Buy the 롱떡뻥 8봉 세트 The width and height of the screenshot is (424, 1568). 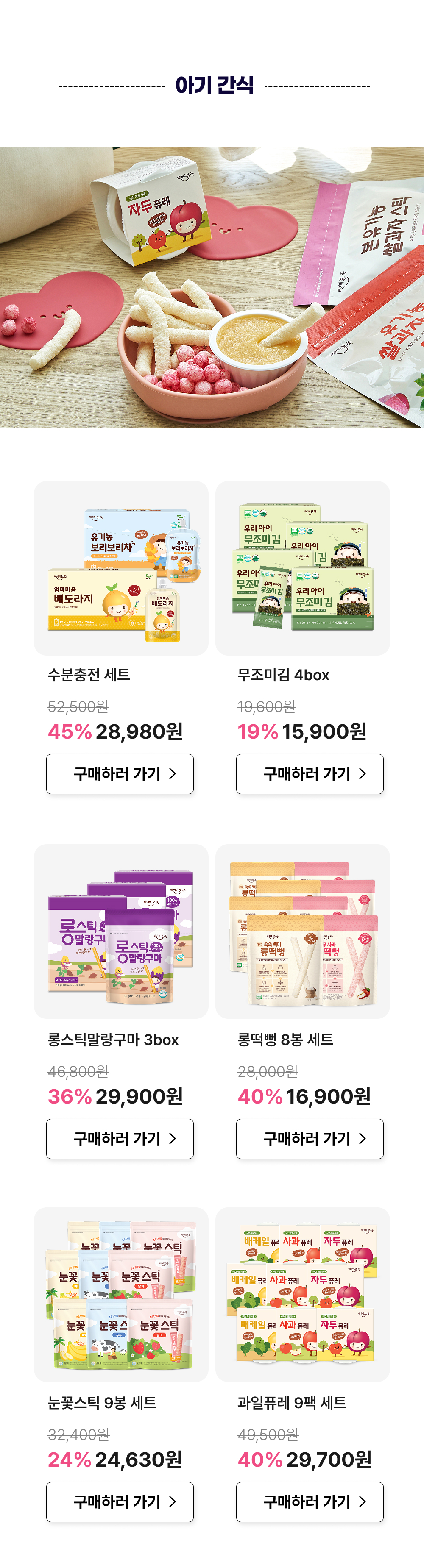click(x=310, y=1138)
